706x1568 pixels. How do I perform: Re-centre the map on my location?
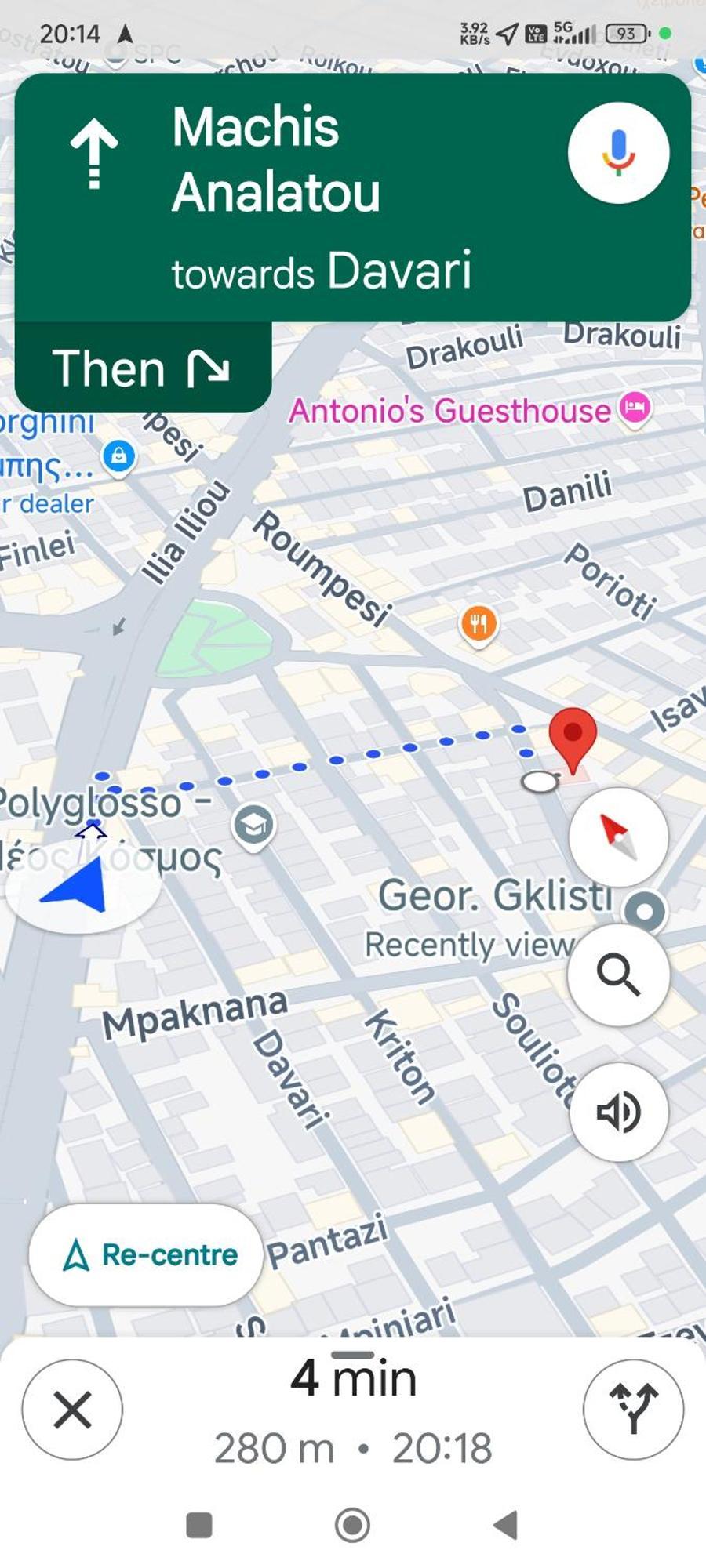(147, 1255)
